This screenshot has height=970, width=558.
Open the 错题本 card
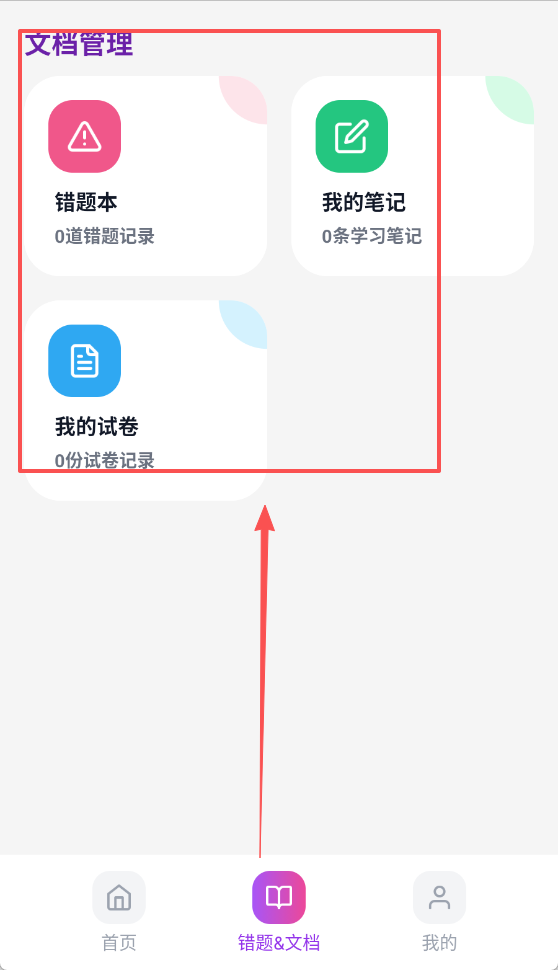(x=146, y=176)
